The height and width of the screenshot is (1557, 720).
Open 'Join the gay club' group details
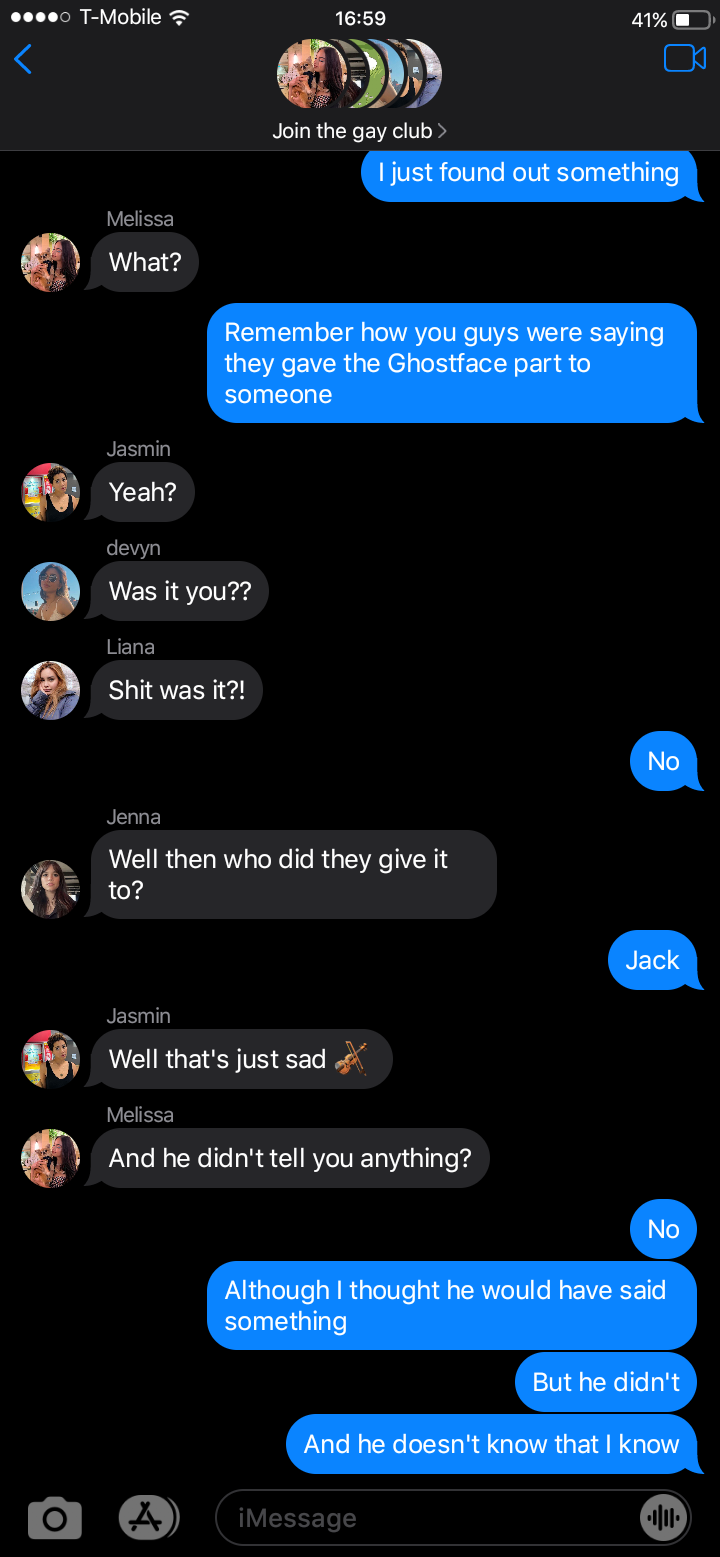[359, 131]
